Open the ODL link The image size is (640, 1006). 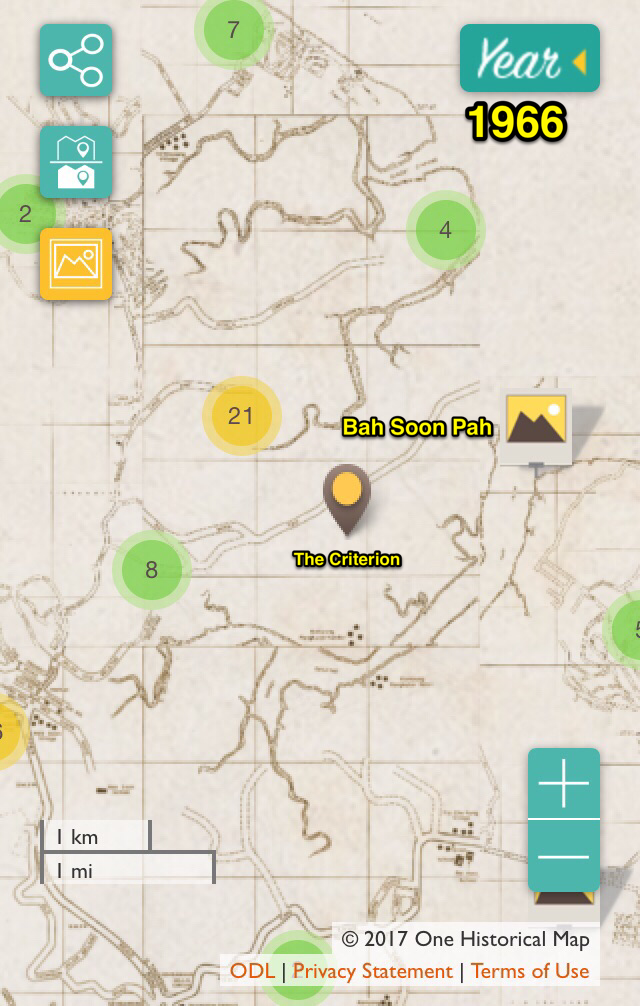(x=252, y=971)
